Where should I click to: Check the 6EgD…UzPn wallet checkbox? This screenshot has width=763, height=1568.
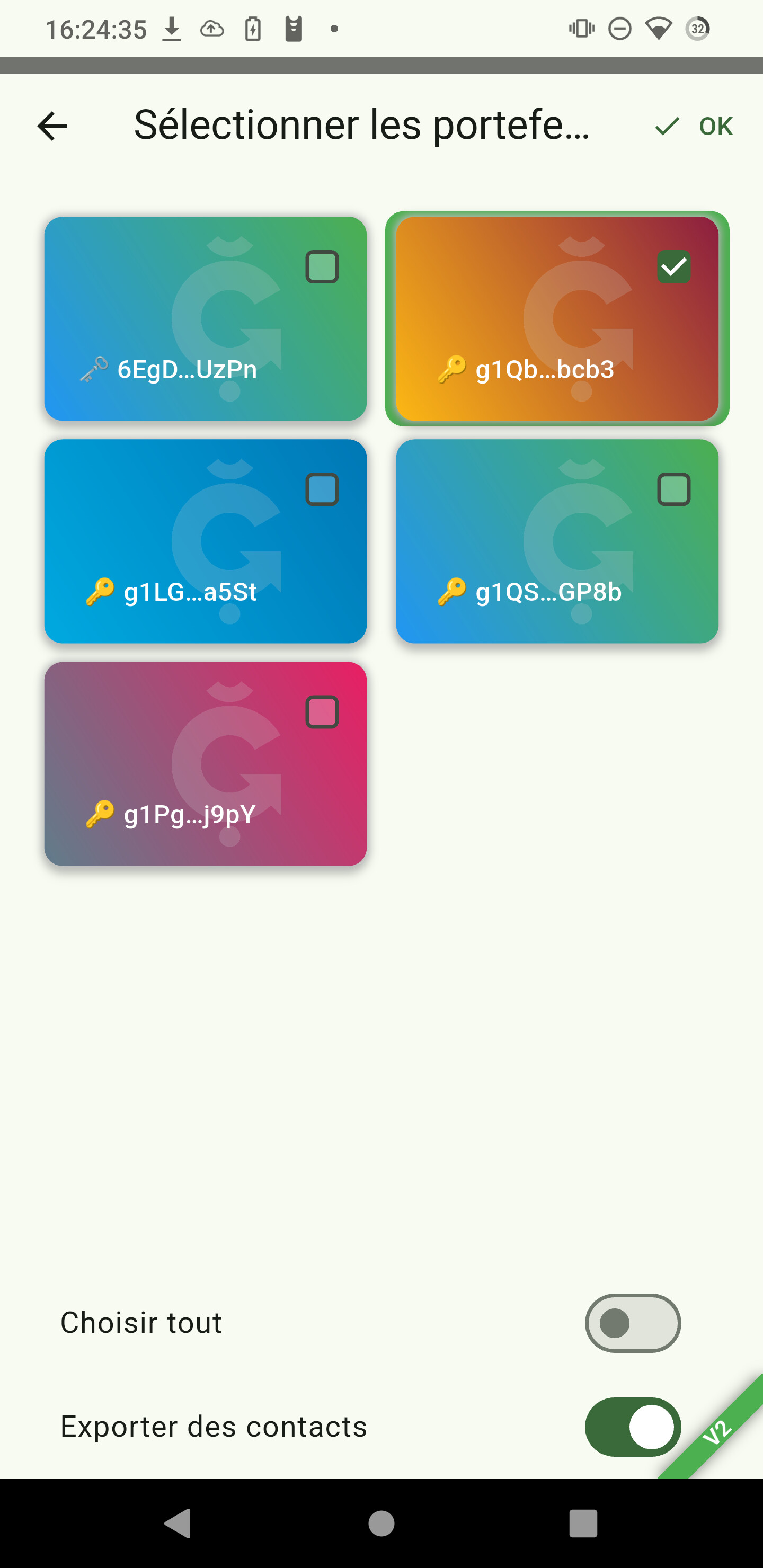pyautogui.click(x=322, y=266)
